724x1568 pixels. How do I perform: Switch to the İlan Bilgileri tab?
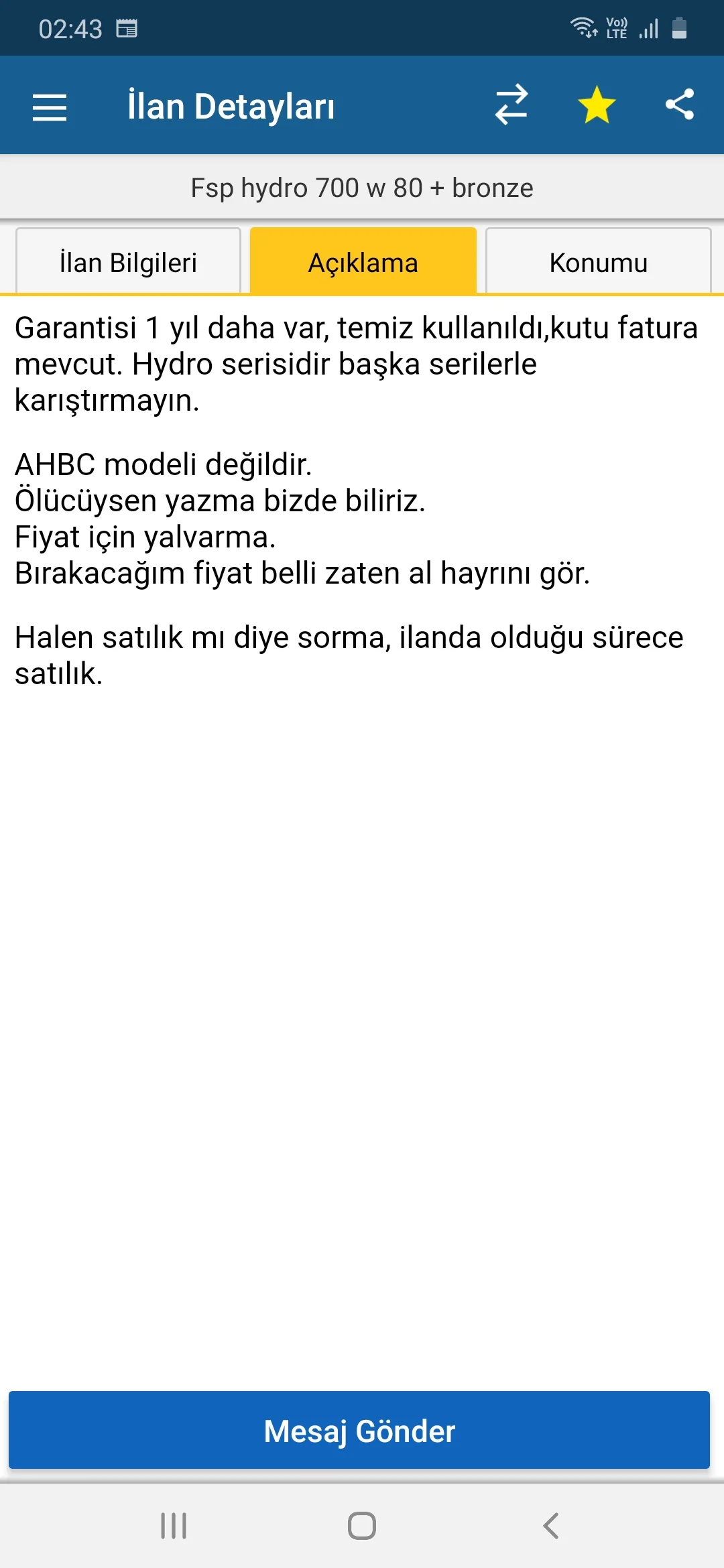(x=128, y=262)
